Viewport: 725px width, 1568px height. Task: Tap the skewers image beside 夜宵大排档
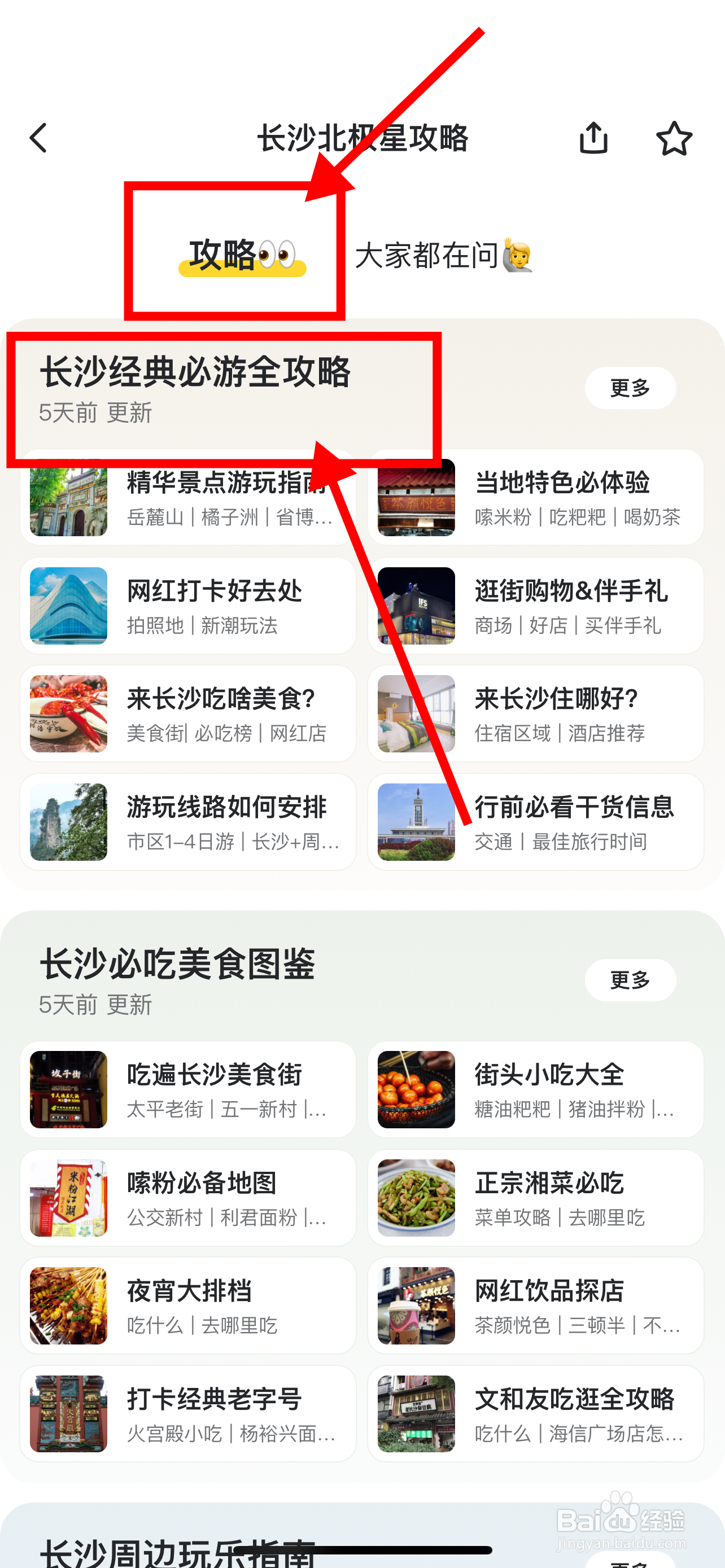pyautogui.click(x=68, y=1306)
